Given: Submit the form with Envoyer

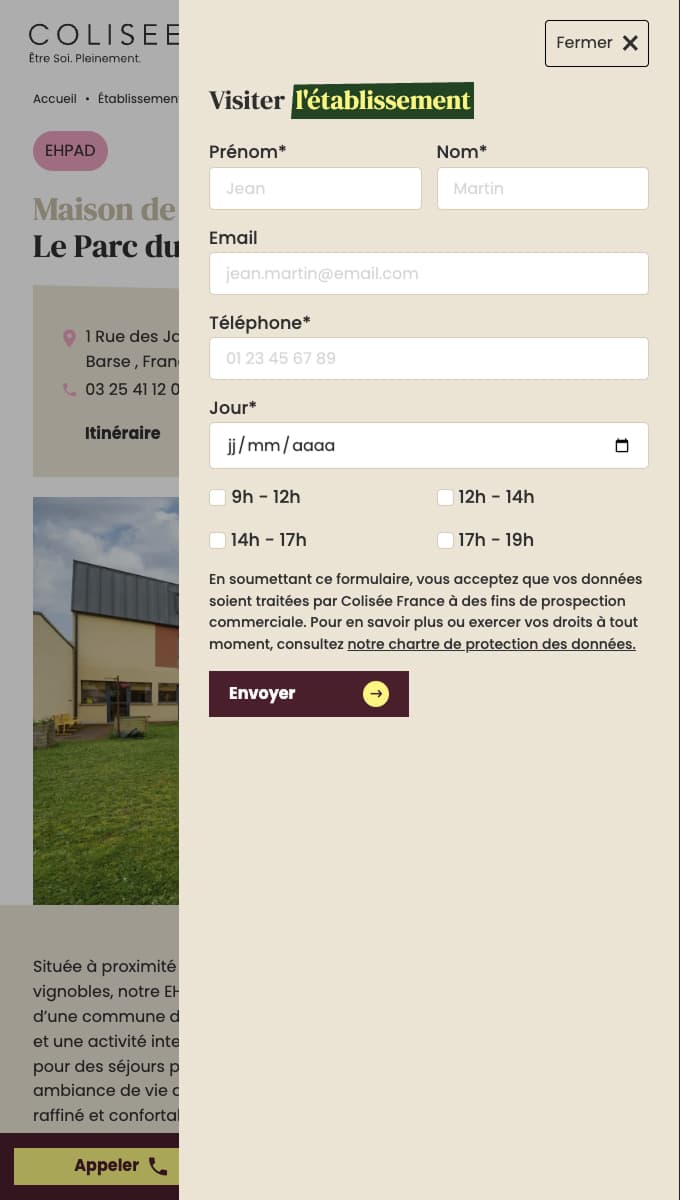Looking at the screenshot, I should coord(308,694).
